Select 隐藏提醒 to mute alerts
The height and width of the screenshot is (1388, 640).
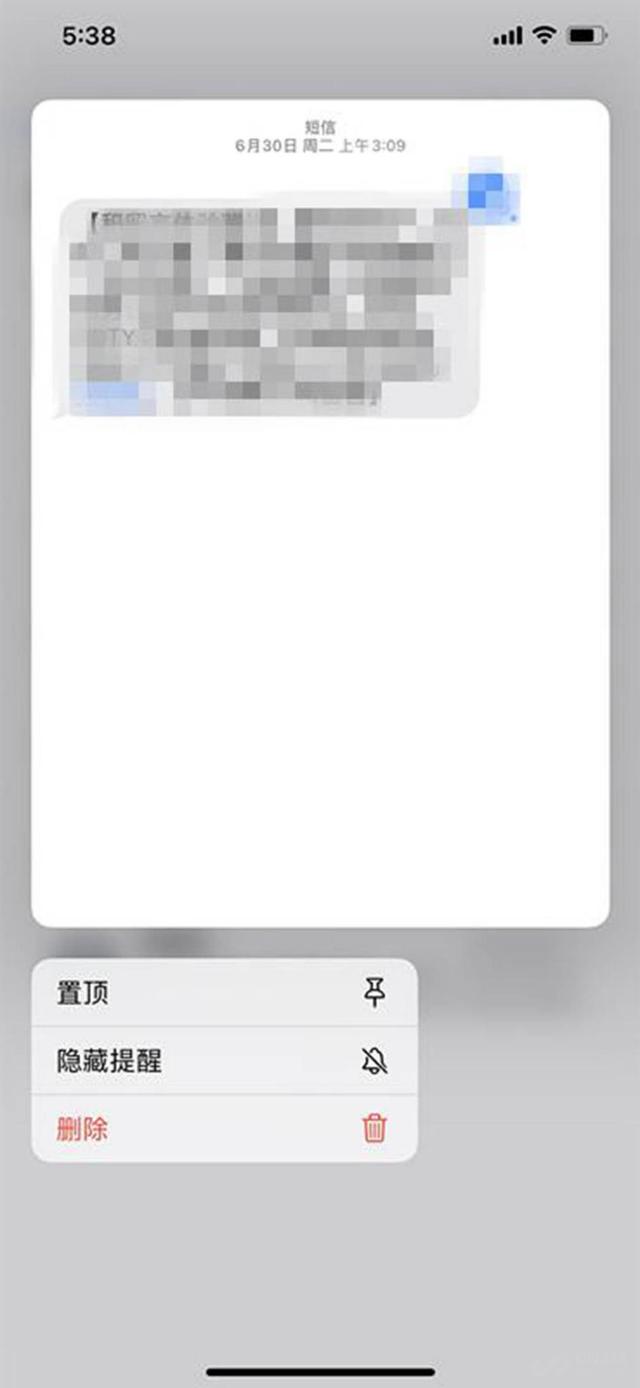[224, 1061]
